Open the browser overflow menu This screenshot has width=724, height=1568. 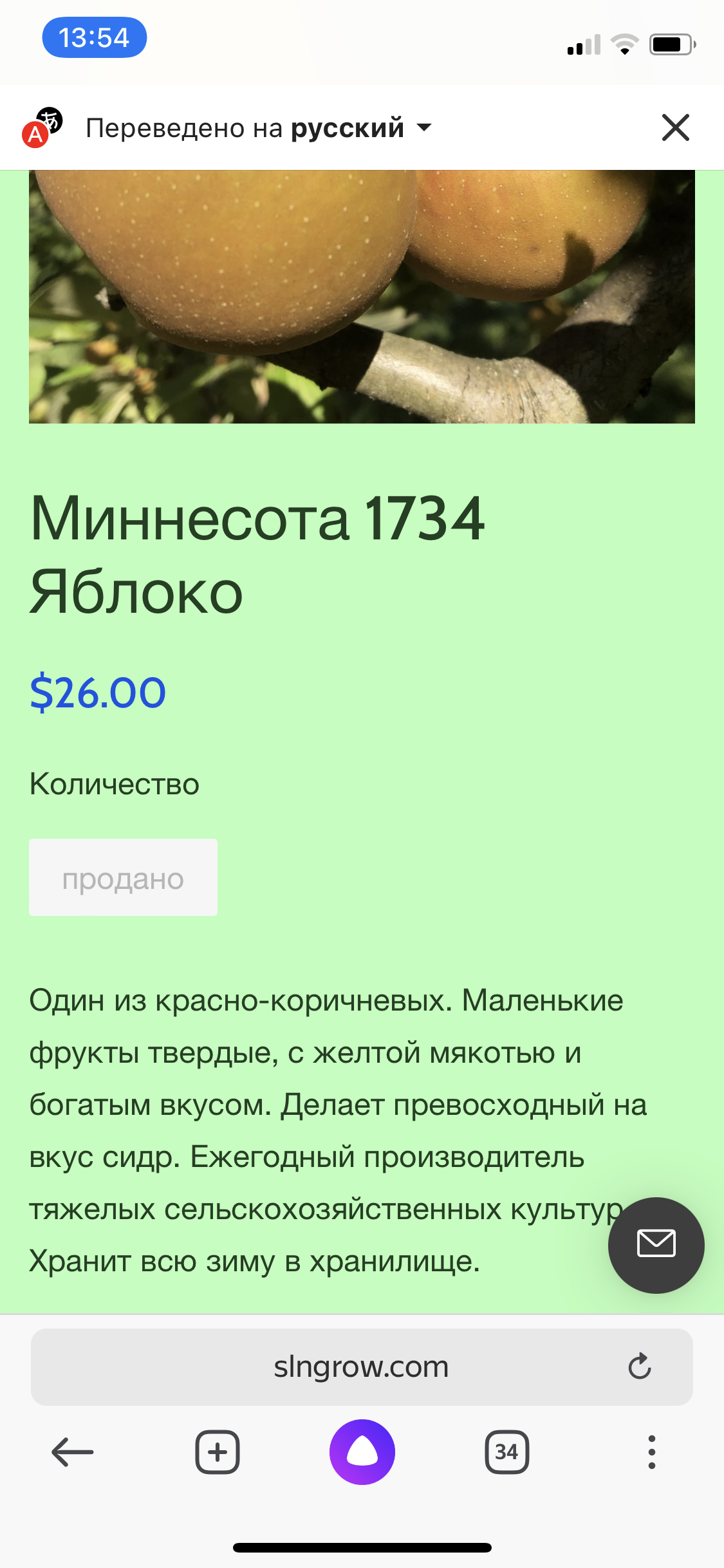click(x=651, y=1452)
